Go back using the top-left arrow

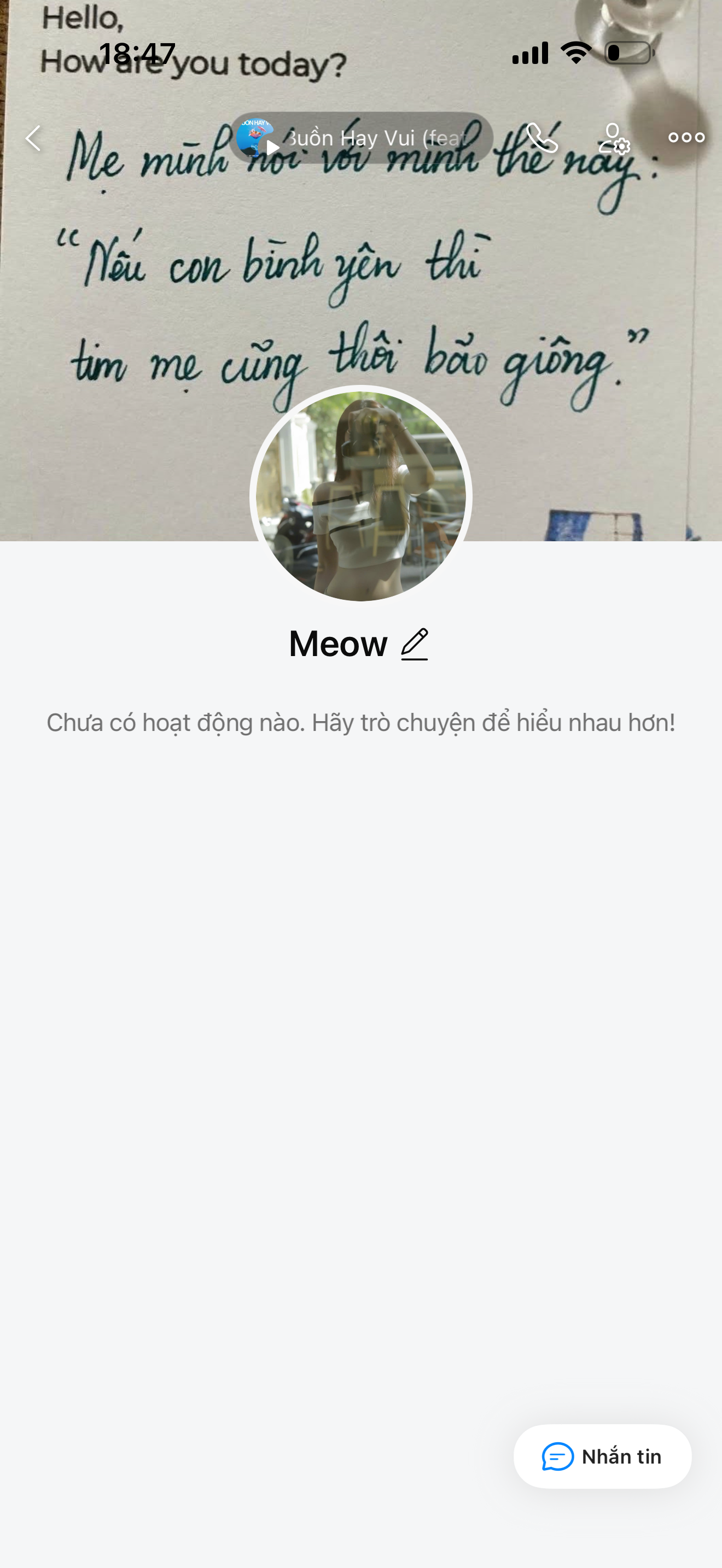pyautogui.click(x=33, y=138)
